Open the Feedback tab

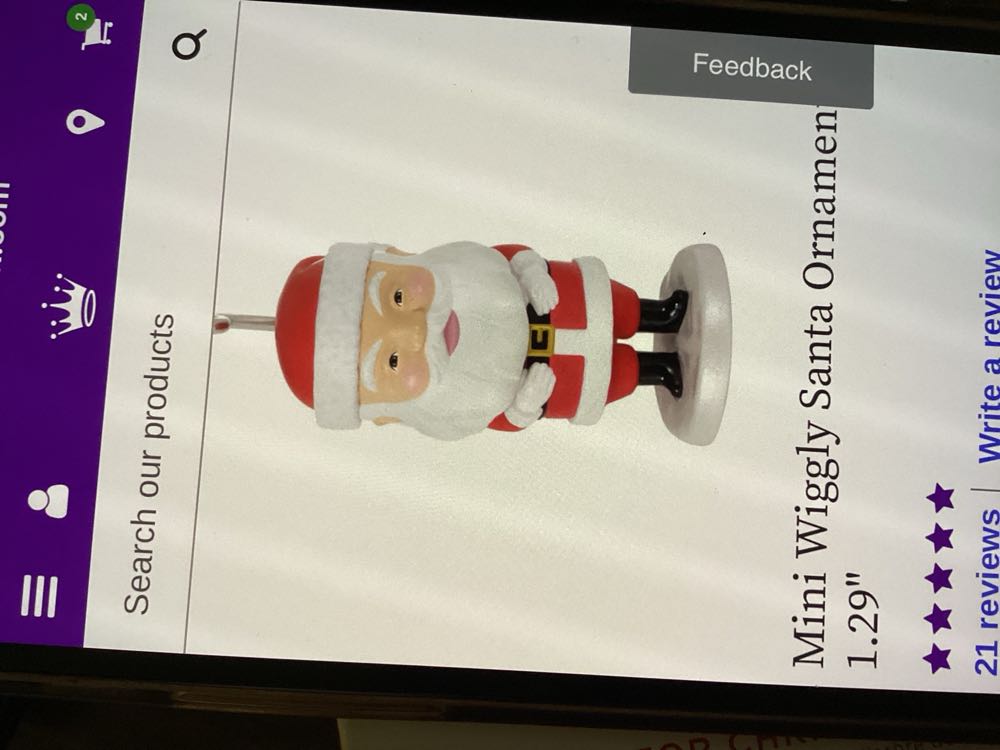tap(751, 68)
